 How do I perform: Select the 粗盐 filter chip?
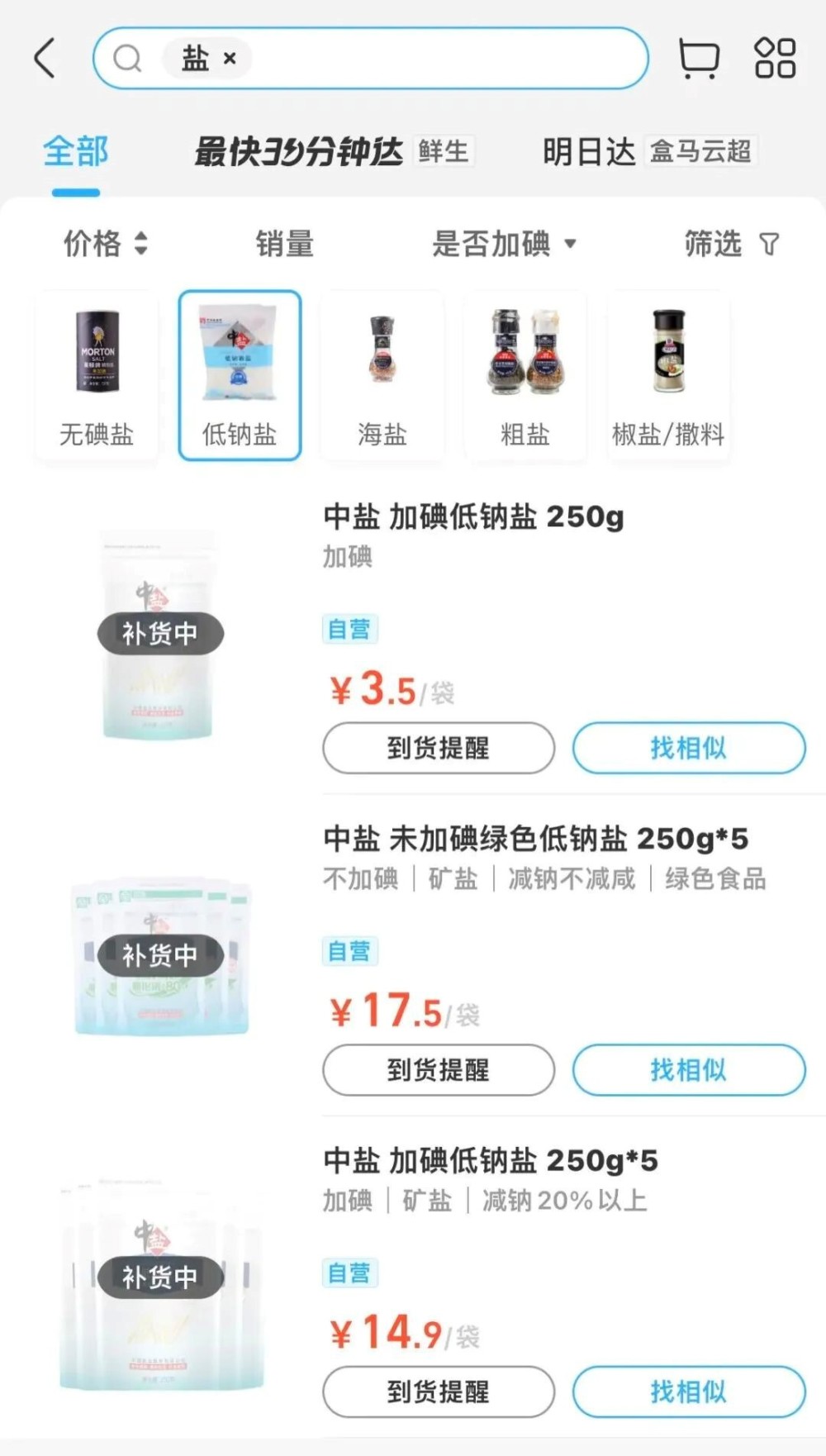[x=526, y=372]
